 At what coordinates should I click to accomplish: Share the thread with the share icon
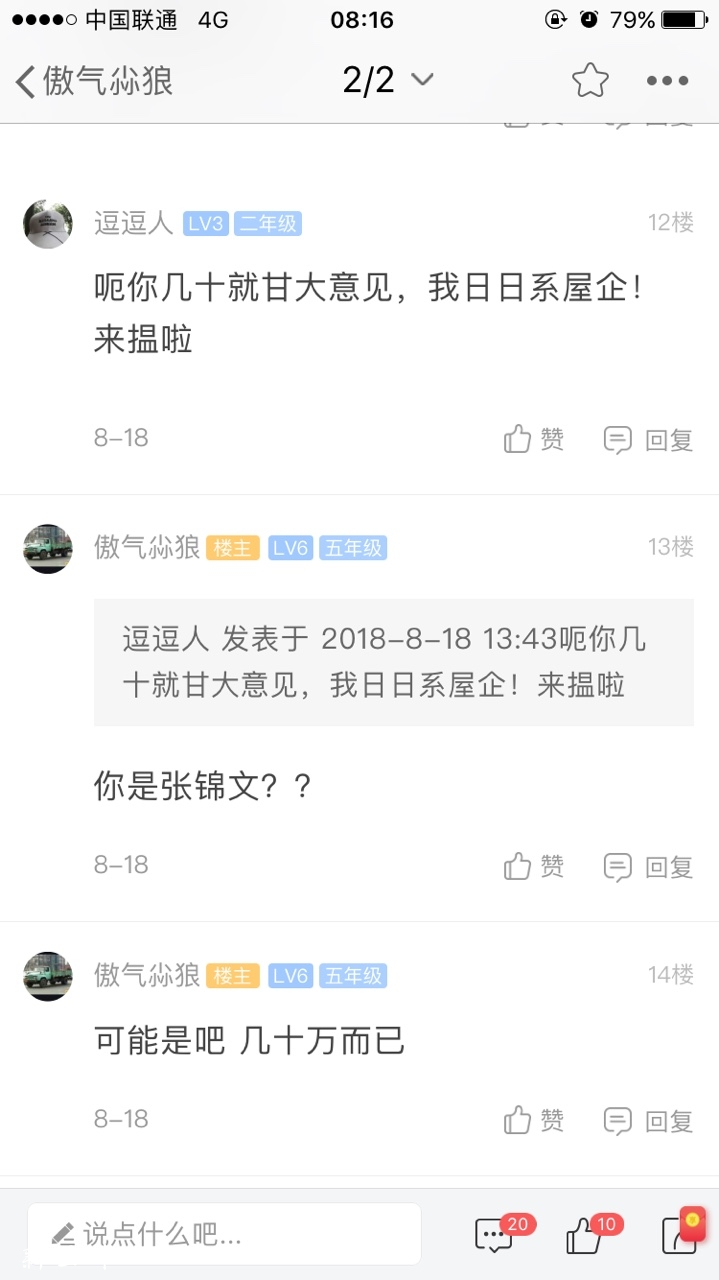[x=680, y=1236]
